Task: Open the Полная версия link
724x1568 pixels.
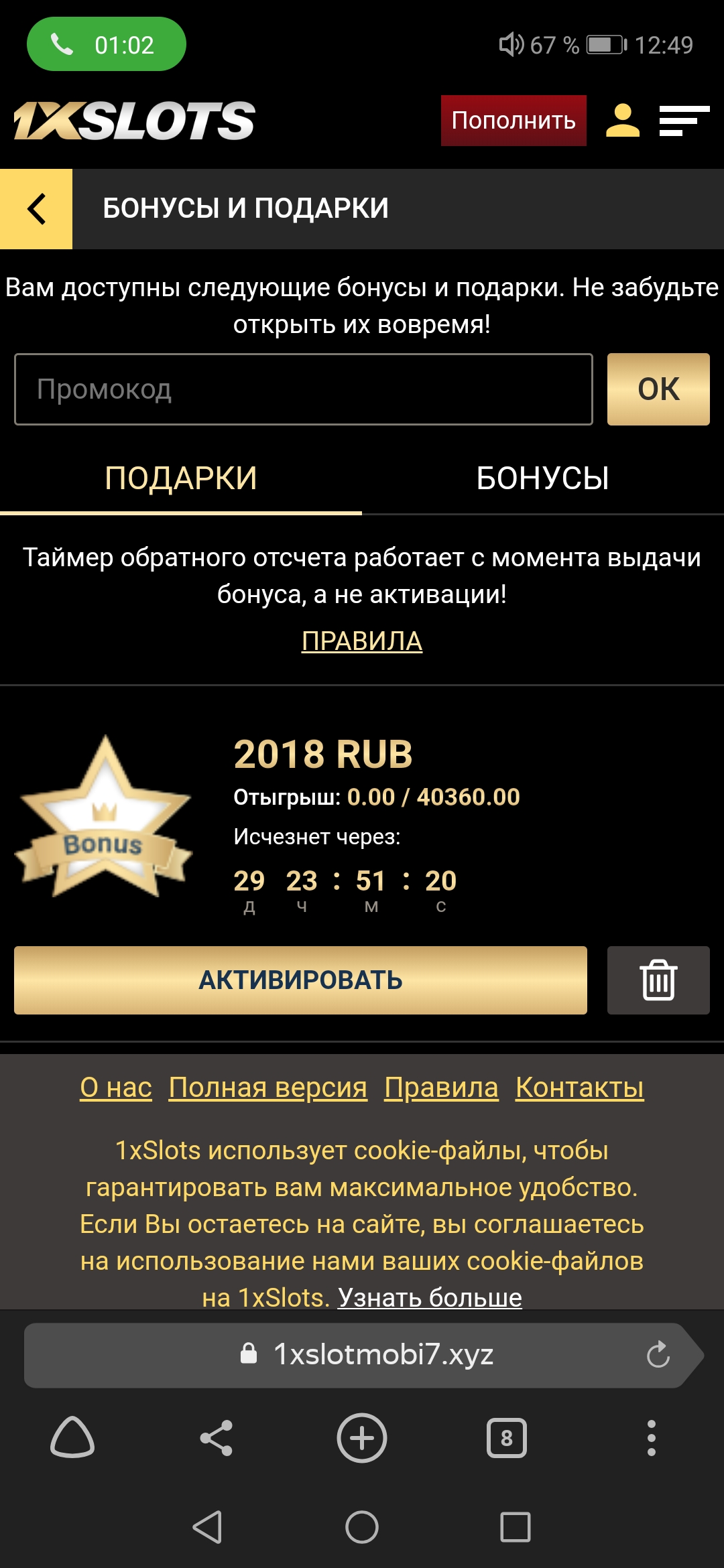Action: (x=267, y=1087)
